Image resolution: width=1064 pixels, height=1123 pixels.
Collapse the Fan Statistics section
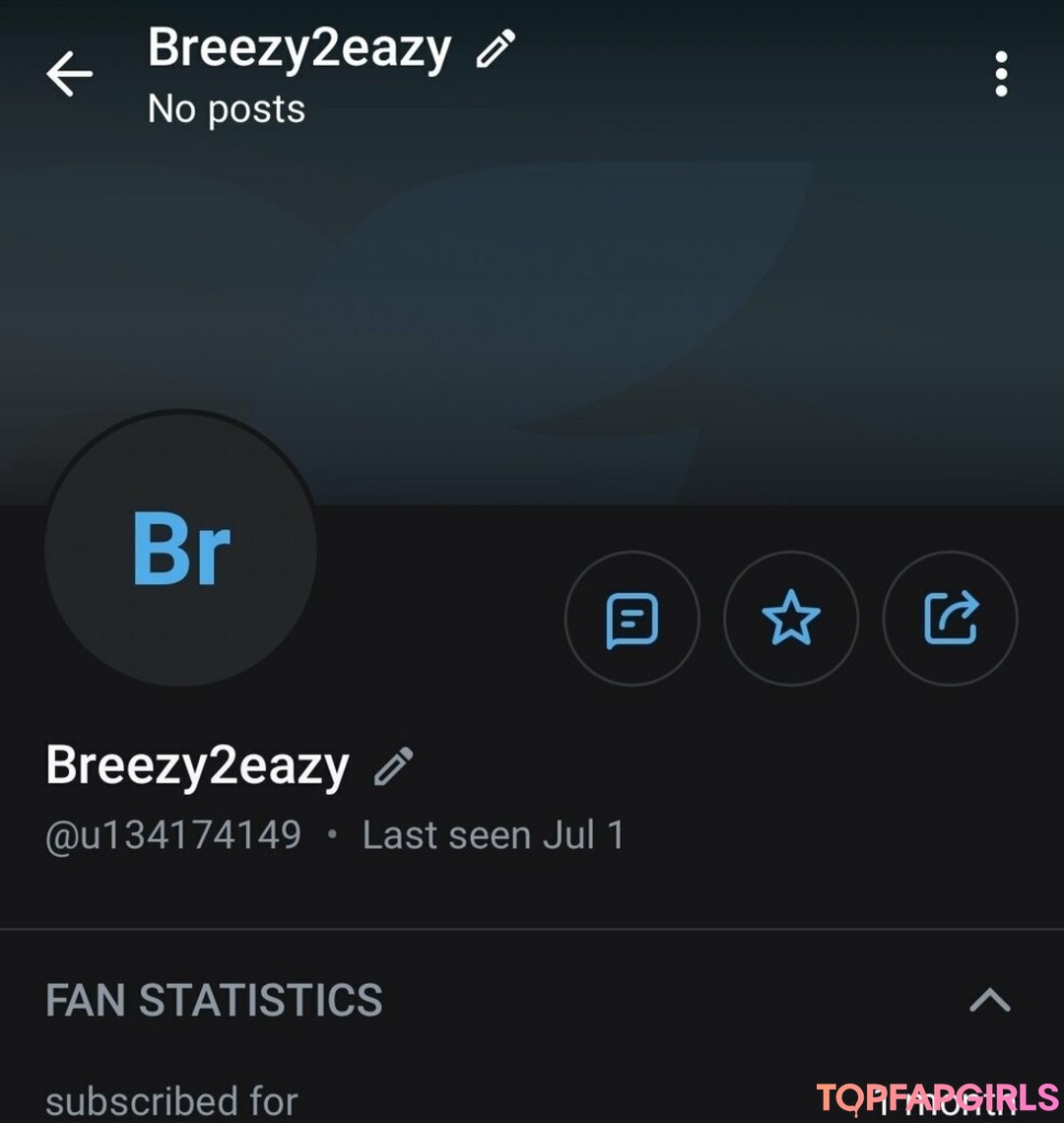(x=990, y=1001)
